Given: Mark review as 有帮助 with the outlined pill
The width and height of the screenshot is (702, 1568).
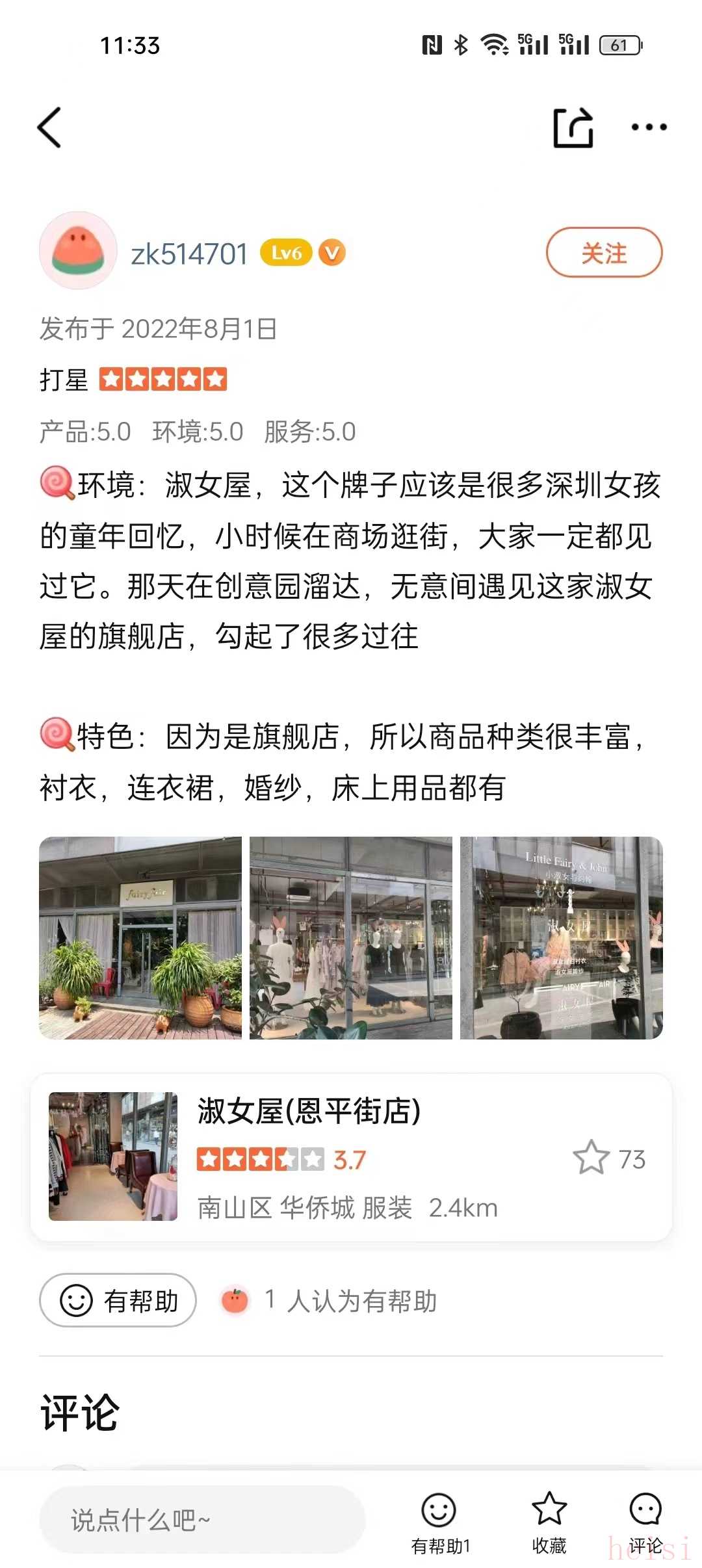Looking at the screenshot, I should pyautogui.click(x=118, y=1301).
